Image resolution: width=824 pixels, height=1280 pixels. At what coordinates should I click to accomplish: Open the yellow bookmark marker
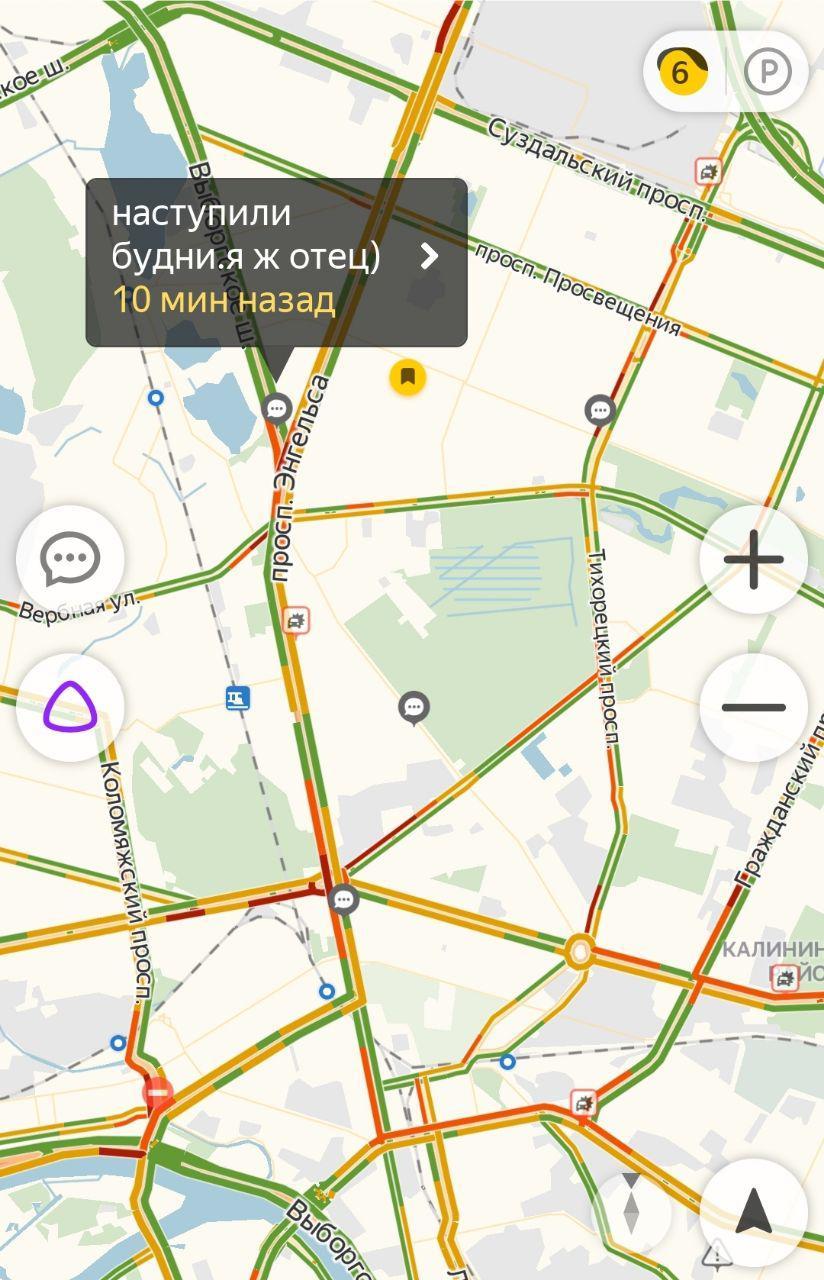point(408,377)
